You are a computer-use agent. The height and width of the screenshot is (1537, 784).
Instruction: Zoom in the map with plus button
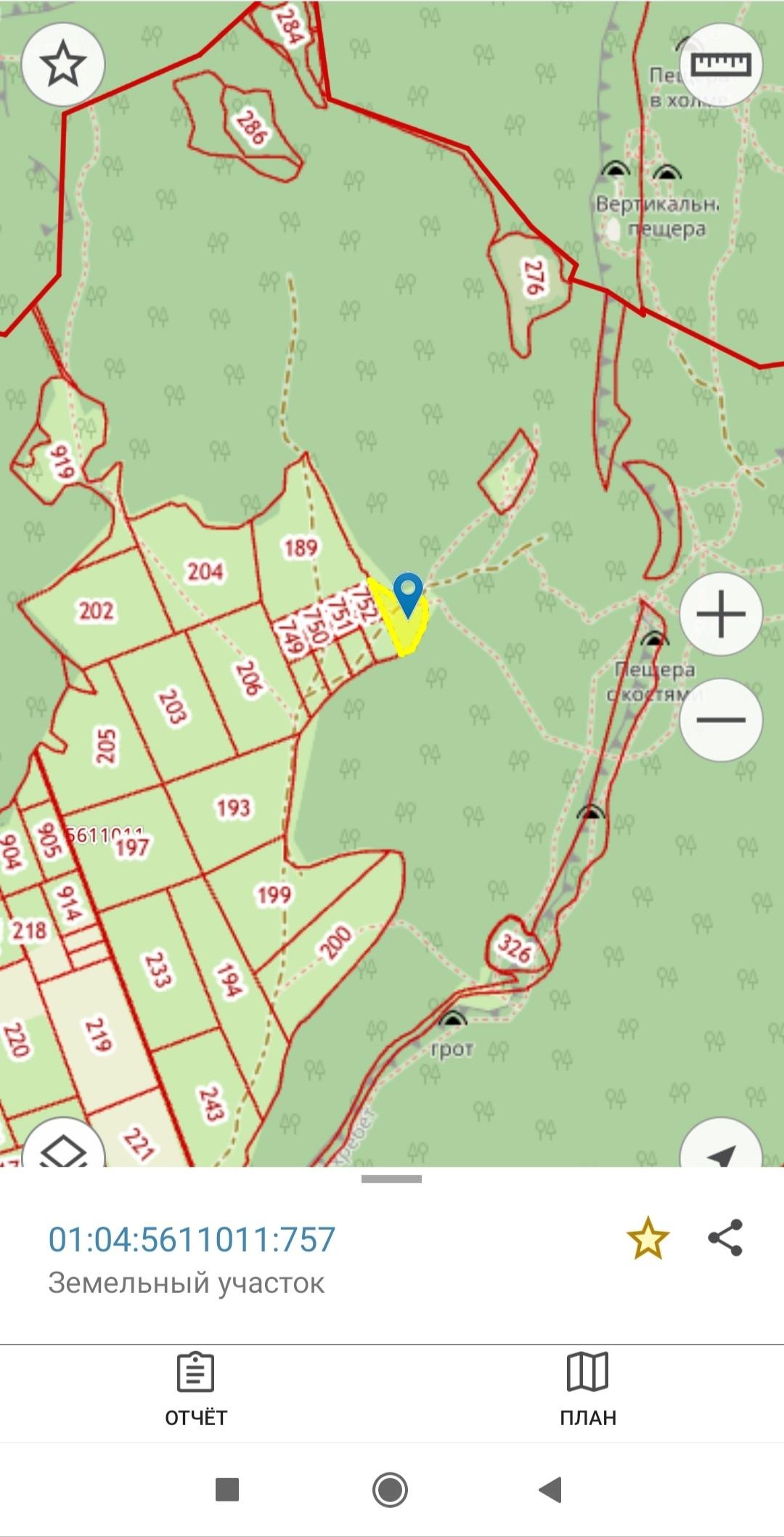tap(720, 615)
